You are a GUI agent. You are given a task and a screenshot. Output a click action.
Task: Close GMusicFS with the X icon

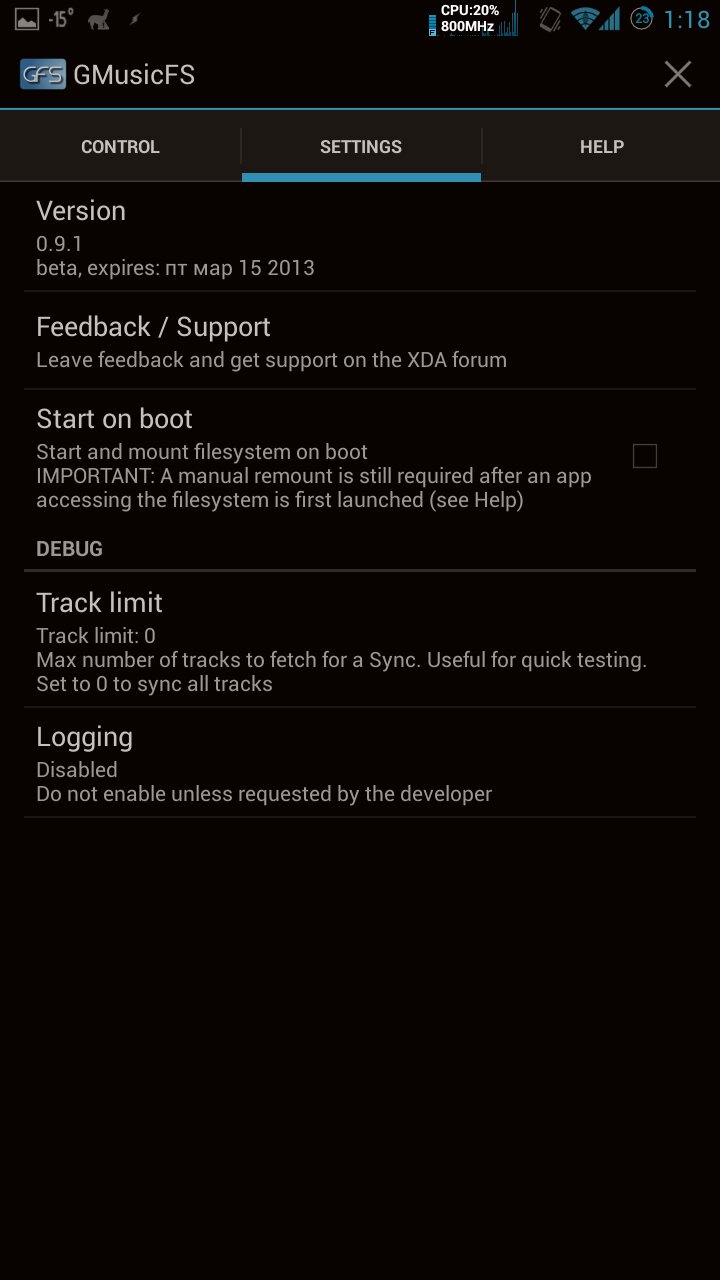coord(678,74)
